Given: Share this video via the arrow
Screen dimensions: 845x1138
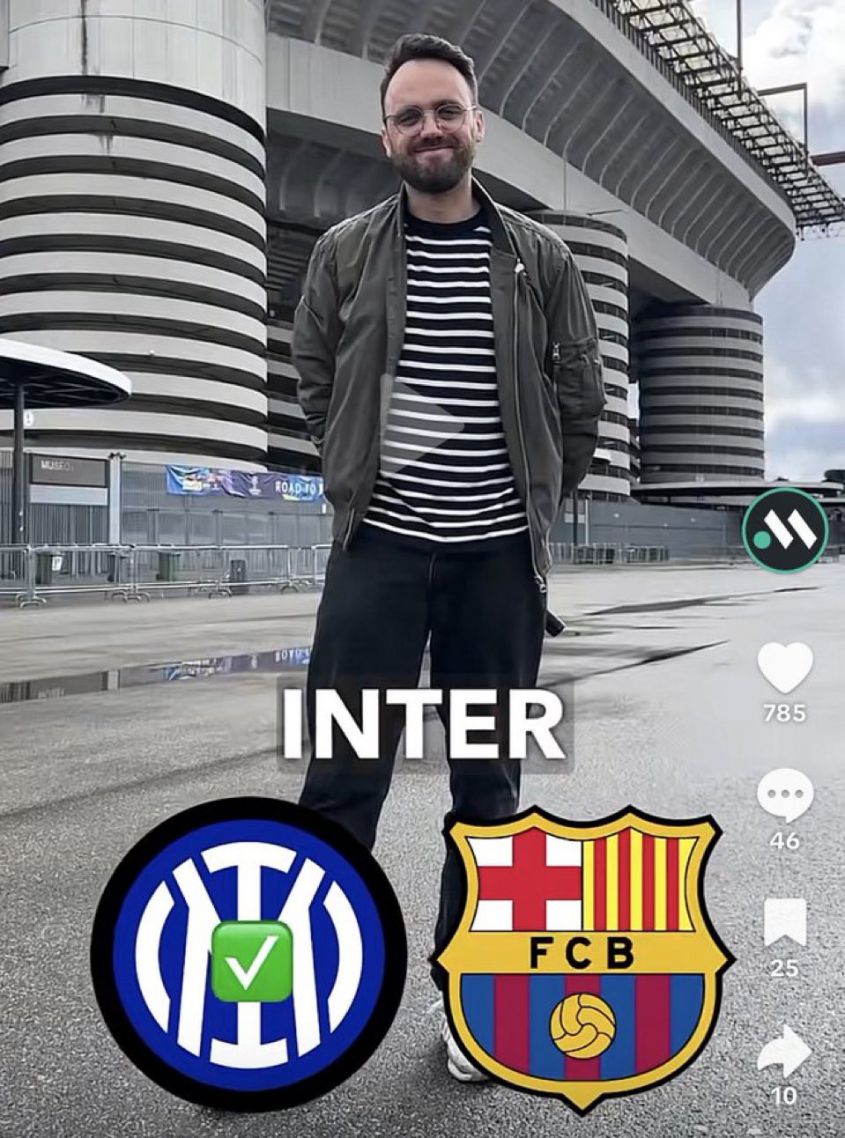Looking at the screenshot, I should [785, 1052].
